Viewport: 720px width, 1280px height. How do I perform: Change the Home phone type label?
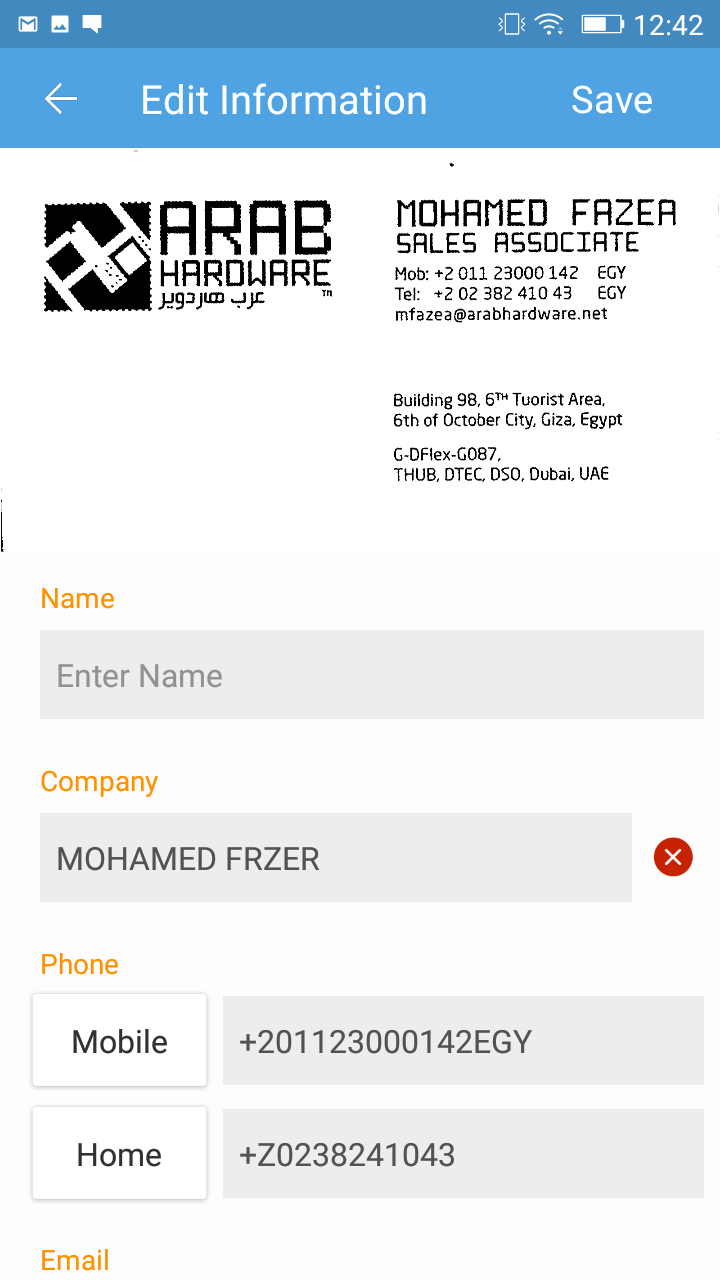(x=120, y=1154)
